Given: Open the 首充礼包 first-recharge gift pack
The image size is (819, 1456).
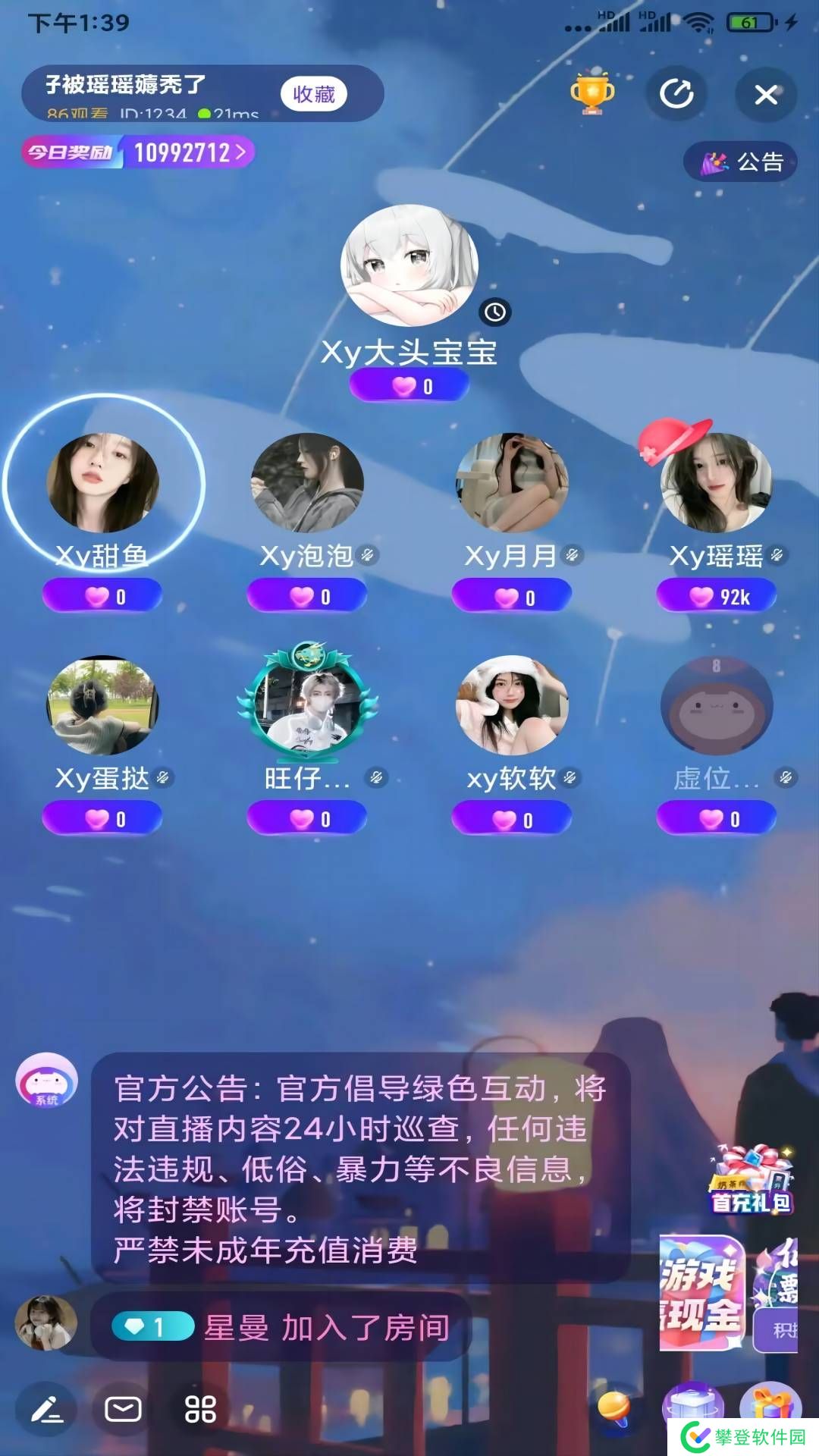Looking at the screenshot, I should [x=751, y=1181].
